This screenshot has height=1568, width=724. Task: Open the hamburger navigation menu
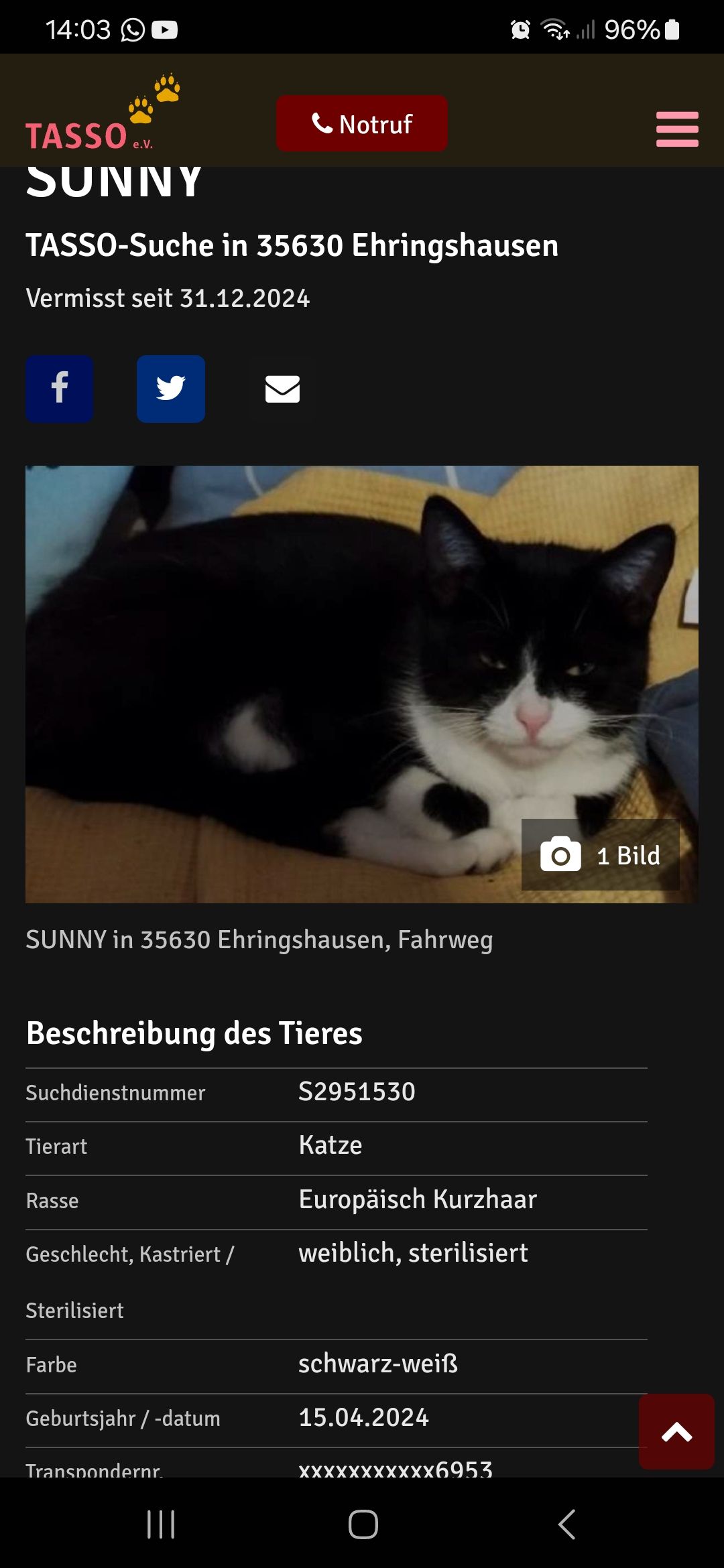tap(676, 129)
